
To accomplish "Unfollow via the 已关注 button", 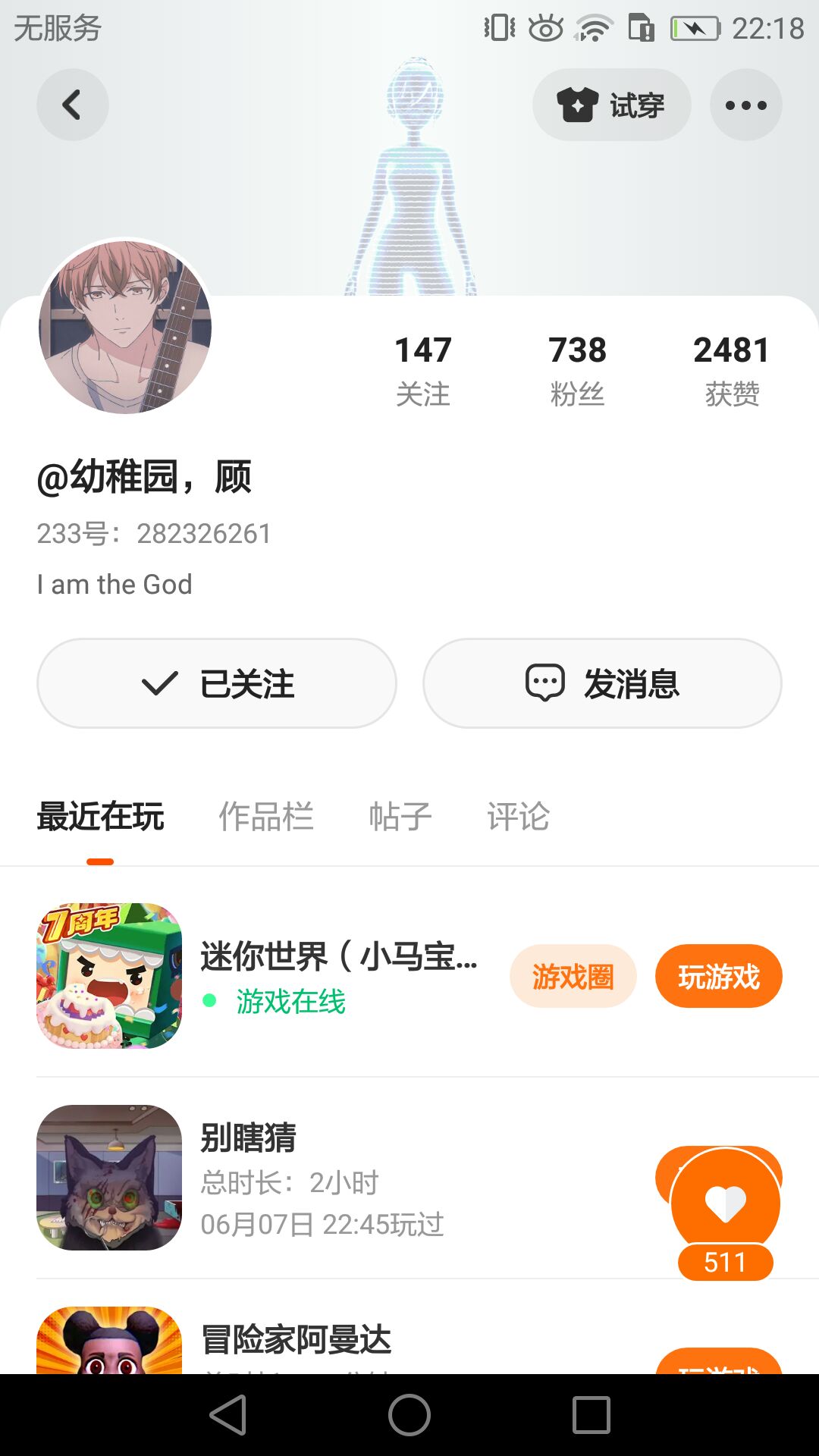I will [x=217, y=683].
